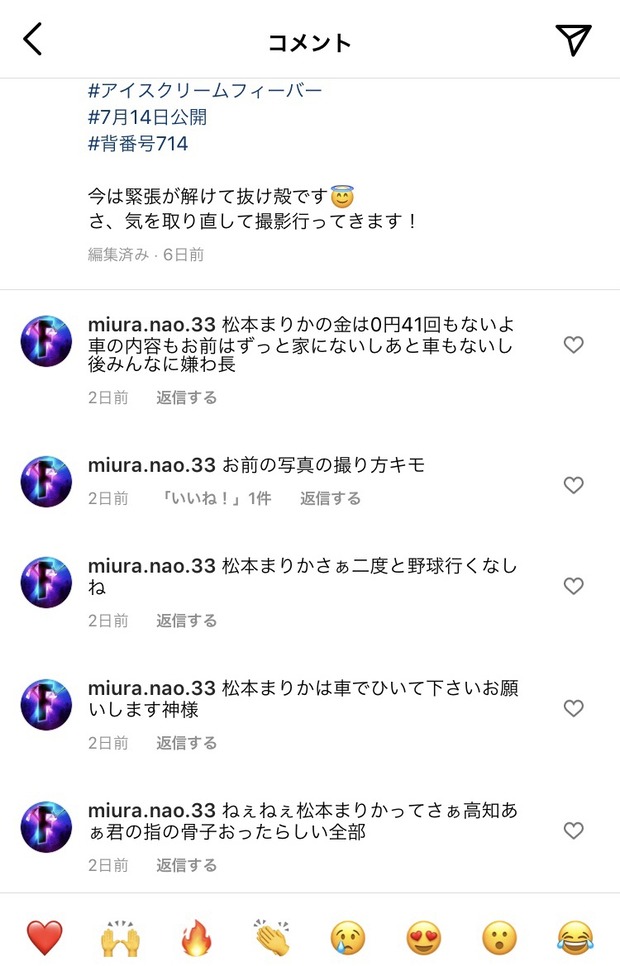Reply to the comment about 写真の撮り方
This screenshot has width=620, height=966.
pos(330,498)
